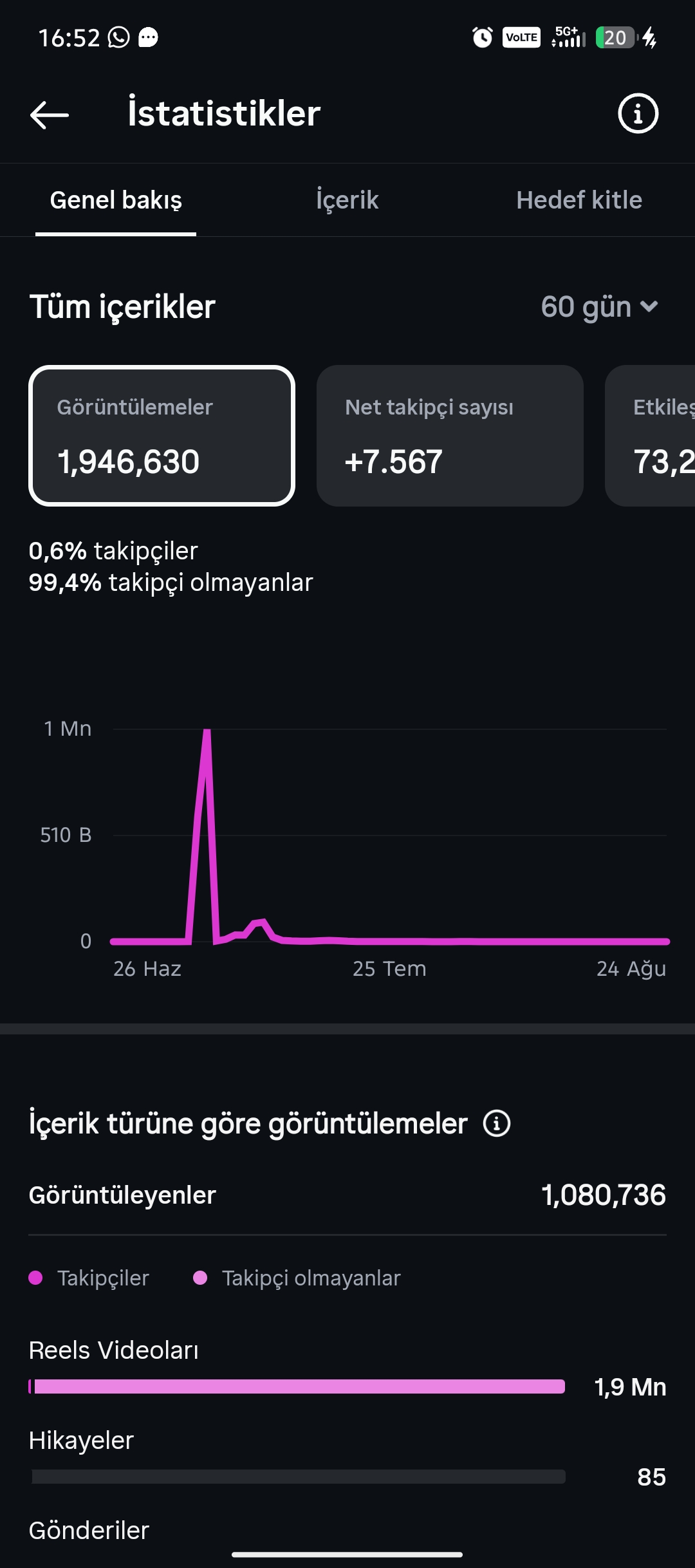Image resolution: width=695 pixels, height=1568 pixels.
Task: Tap the info icon next to İçerik türüne göre görüntülemeler
Action: pos(497,1123)
